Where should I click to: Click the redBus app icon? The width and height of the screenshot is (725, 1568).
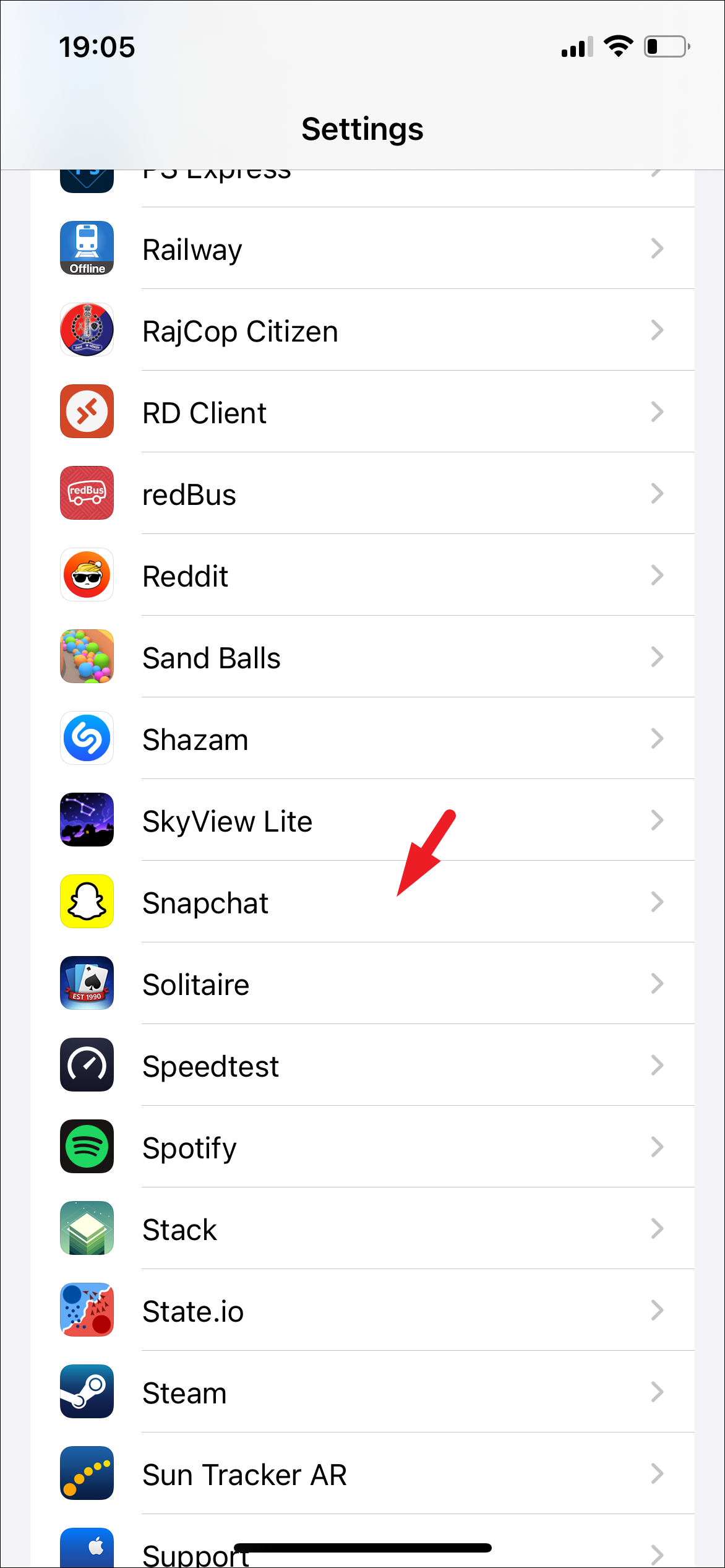(x=87, y=493)
